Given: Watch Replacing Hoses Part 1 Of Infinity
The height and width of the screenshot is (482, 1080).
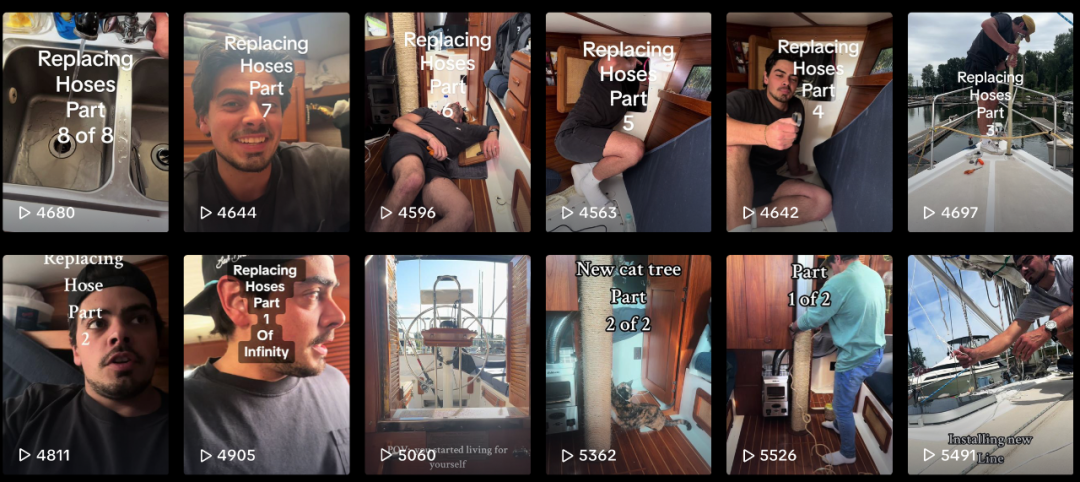Looking at the screenshot, I should [266, 364].
